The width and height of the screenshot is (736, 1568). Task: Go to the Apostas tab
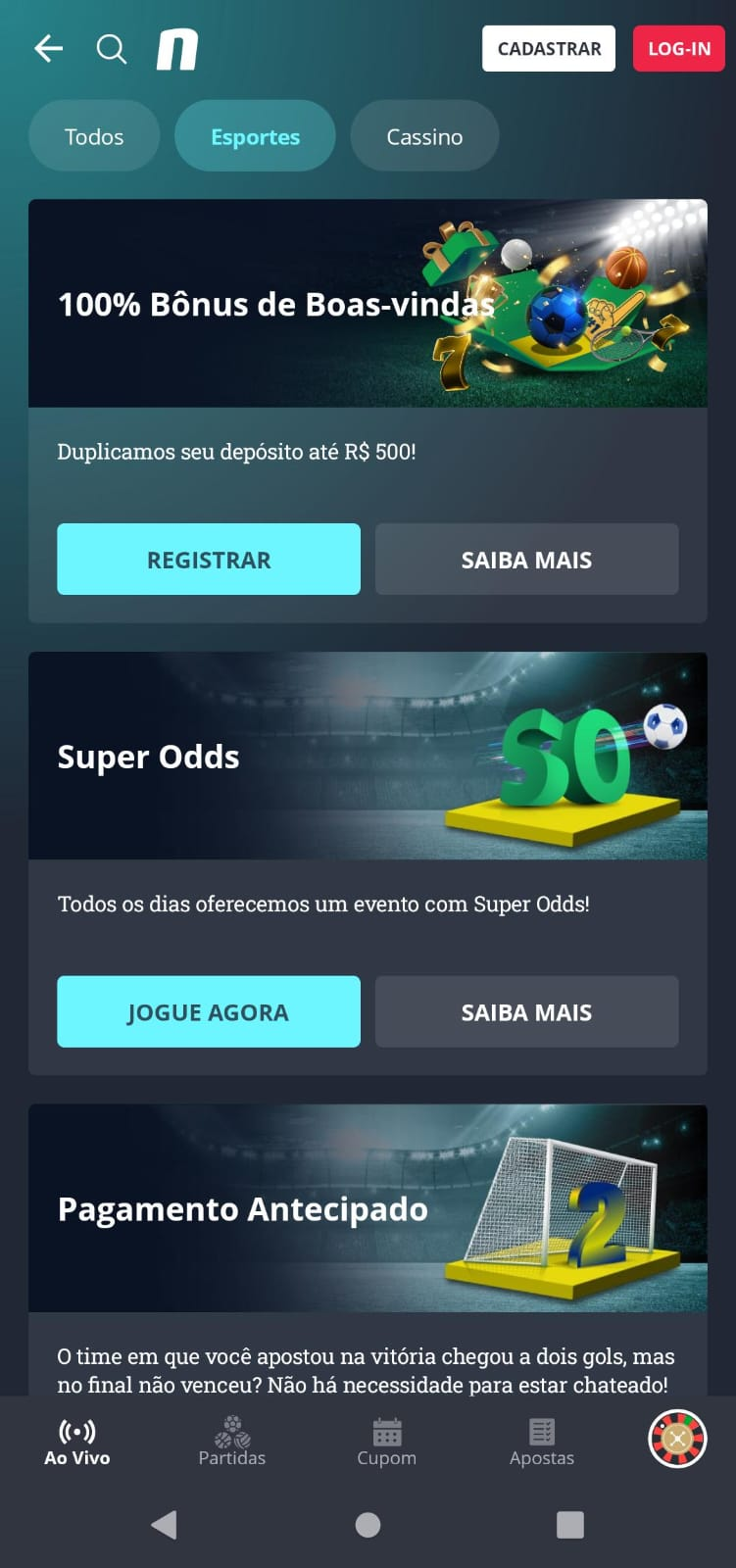click(x=541, y=1442)
